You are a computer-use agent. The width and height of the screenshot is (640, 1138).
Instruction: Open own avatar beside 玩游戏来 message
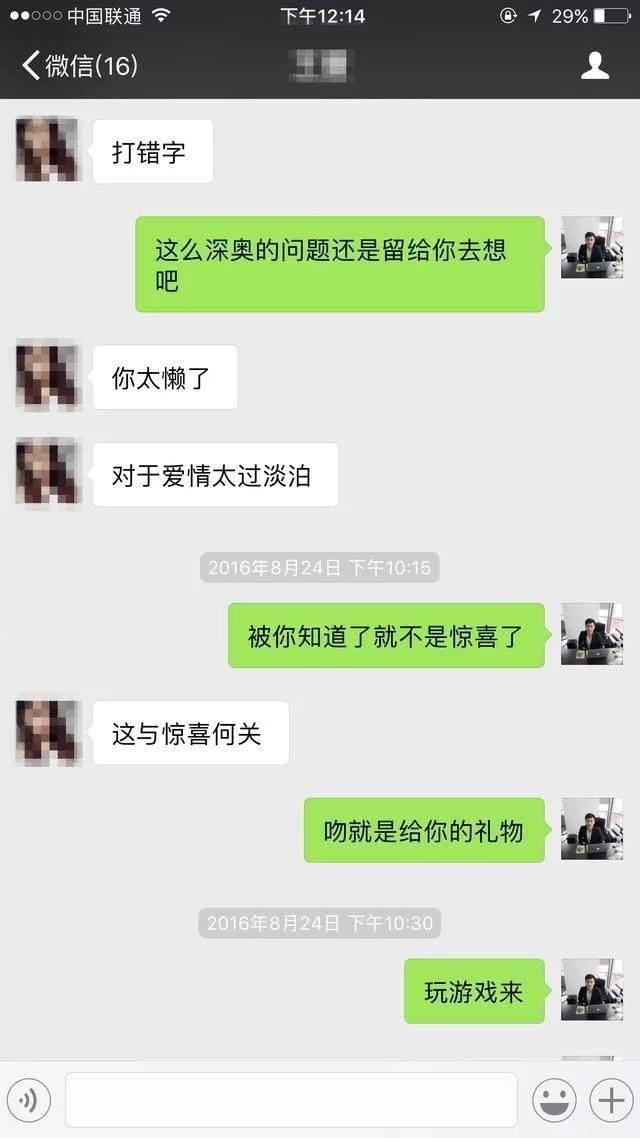point(591,990)
